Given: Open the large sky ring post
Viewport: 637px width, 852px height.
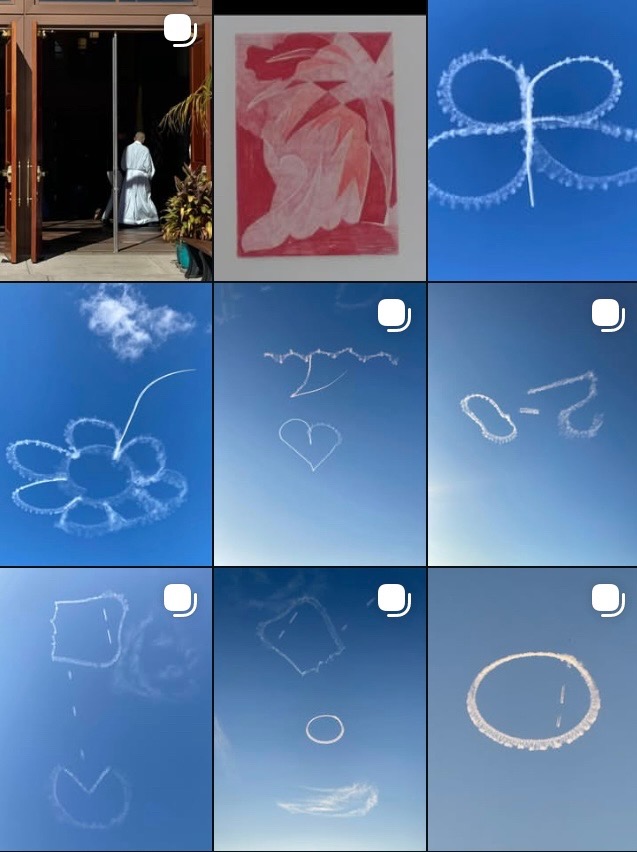Looking at the screenshot, I should (x=532, y=710).
